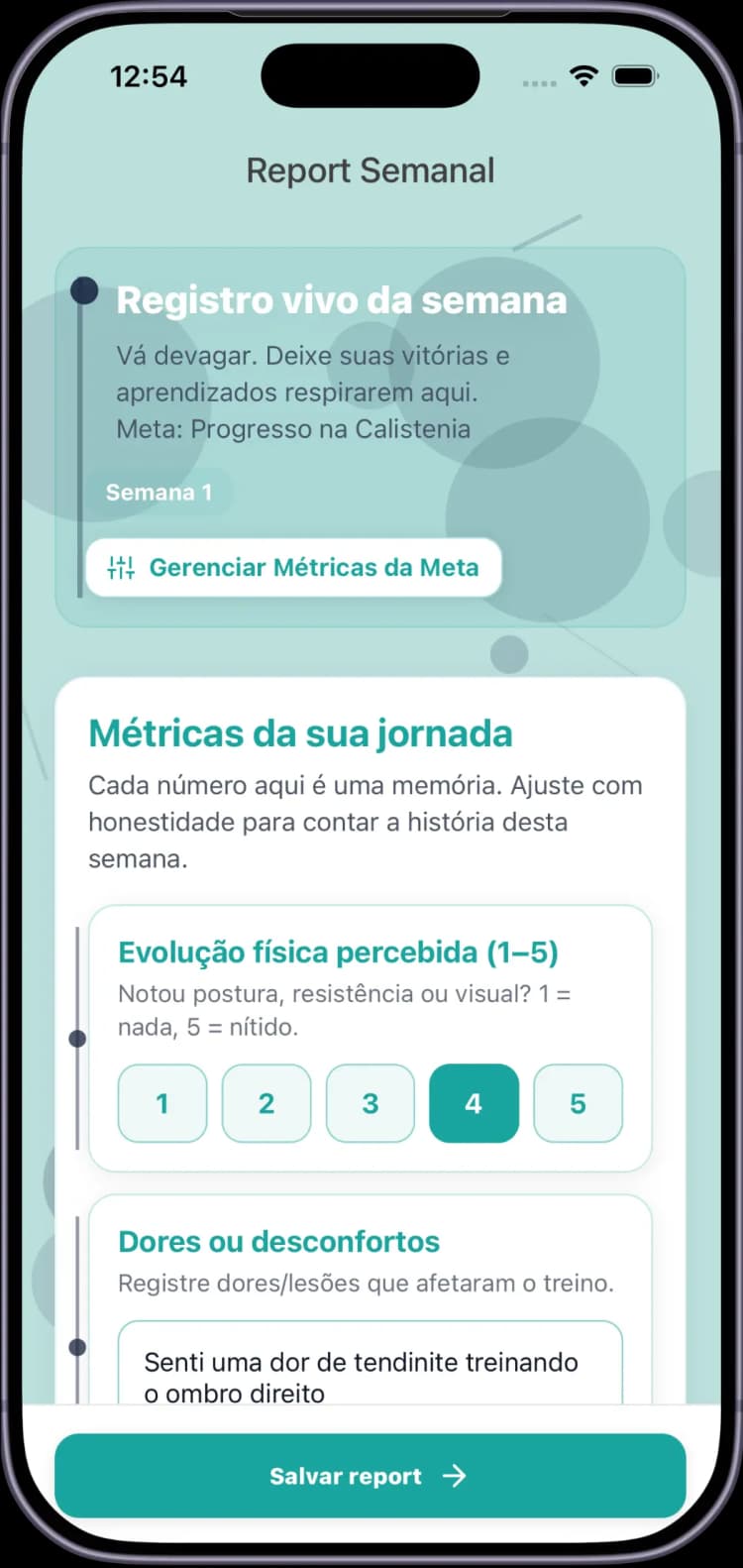The height and width of the screenshot is (1568, 743).
Task: Tap the timeline dot beside Registro vivo da semana
Action: click(84, 290)
